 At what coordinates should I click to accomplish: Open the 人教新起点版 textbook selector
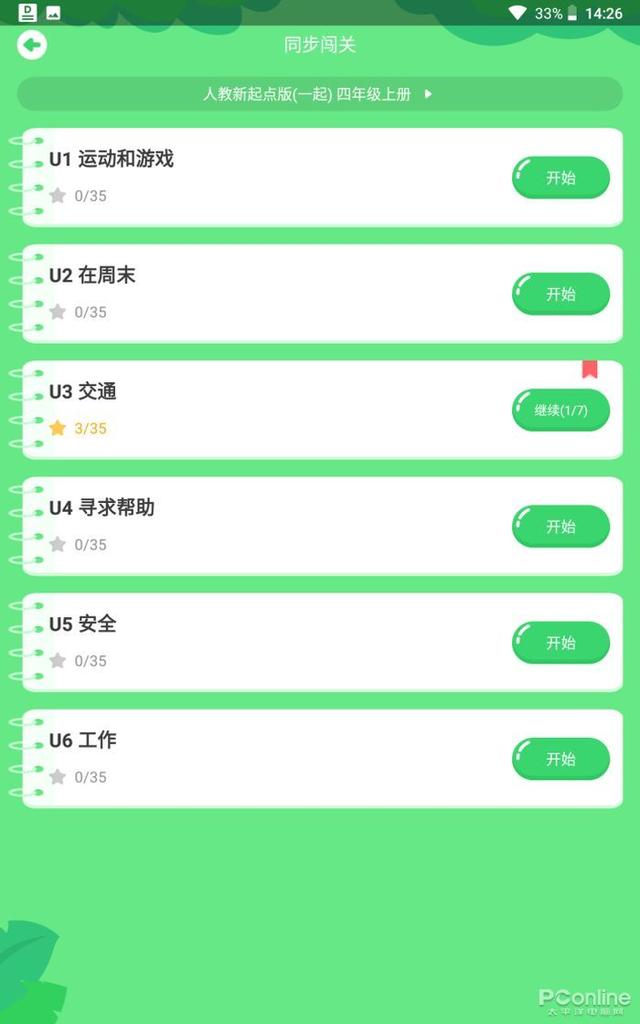point(319,94)
